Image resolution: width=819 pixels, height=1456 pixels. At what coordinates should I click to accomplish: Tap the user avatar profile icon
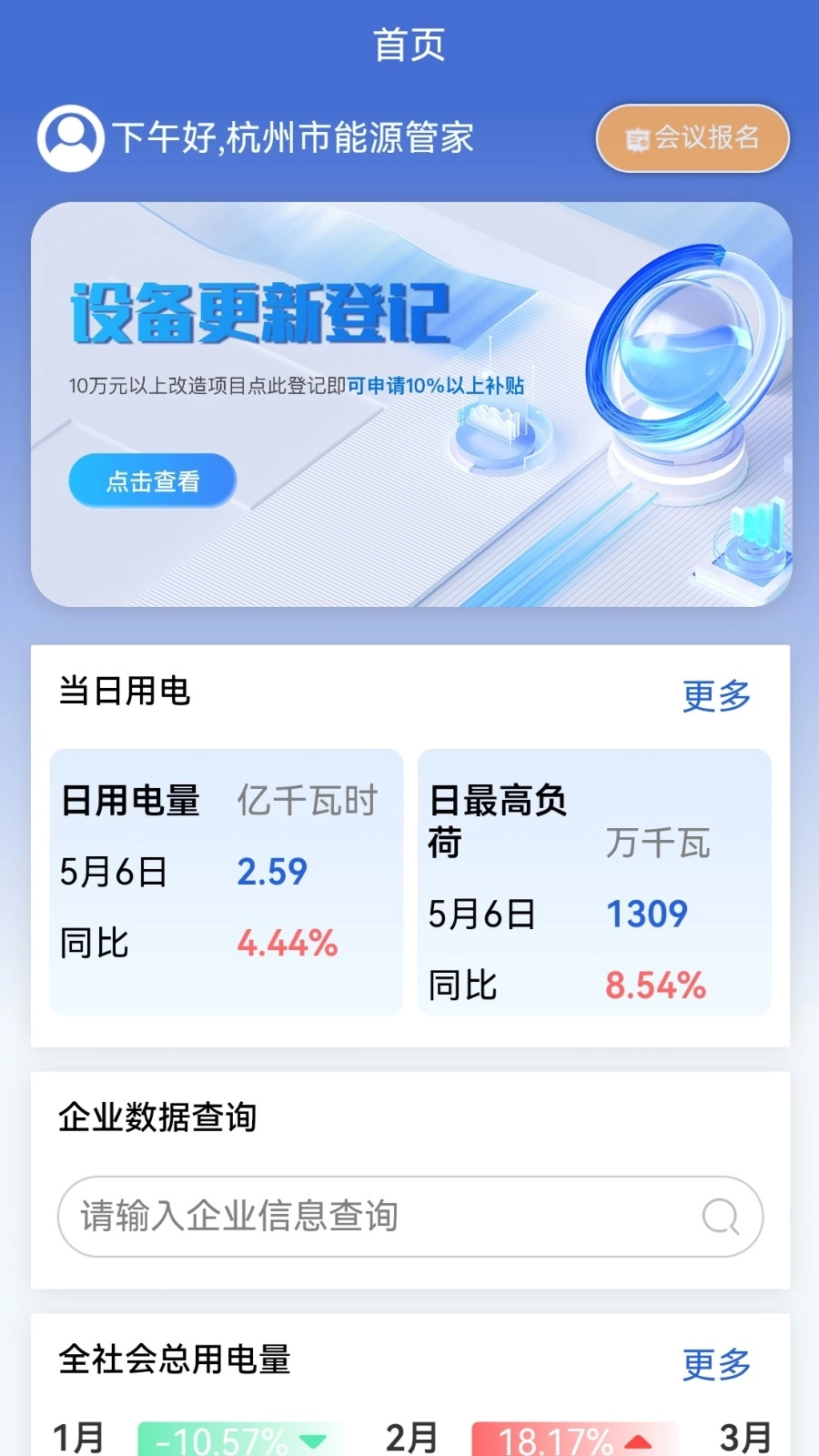click(x=71, y=138)
